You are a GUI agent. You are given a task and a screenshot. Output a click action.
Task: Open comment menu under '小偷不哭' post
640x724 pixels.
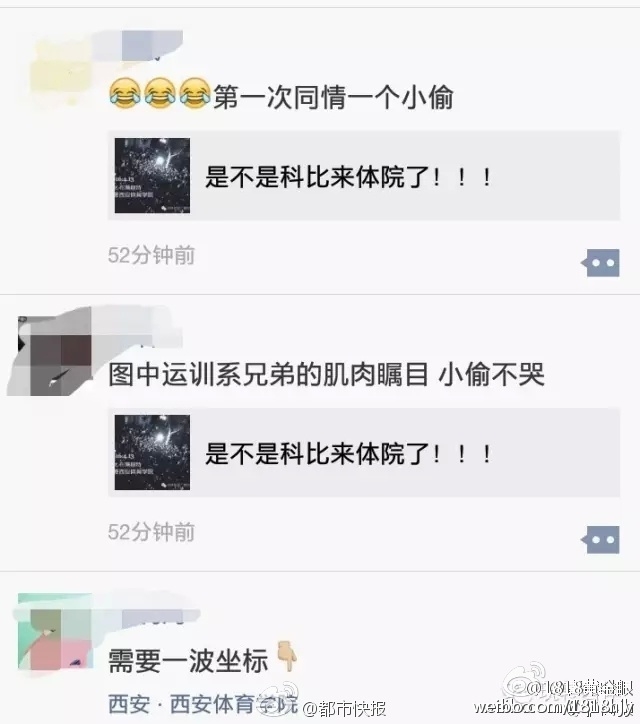601,540
